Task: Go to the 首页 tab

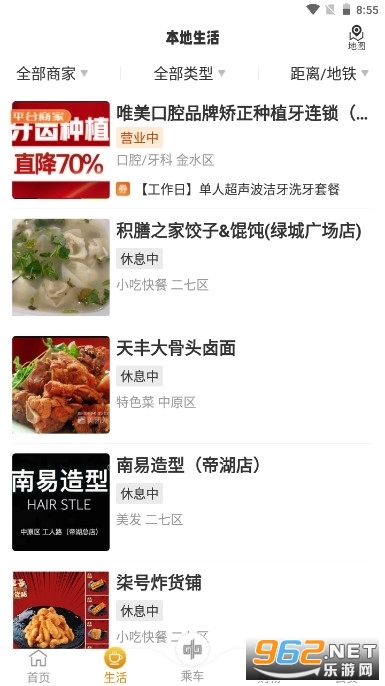Action: tap(38, 666)
